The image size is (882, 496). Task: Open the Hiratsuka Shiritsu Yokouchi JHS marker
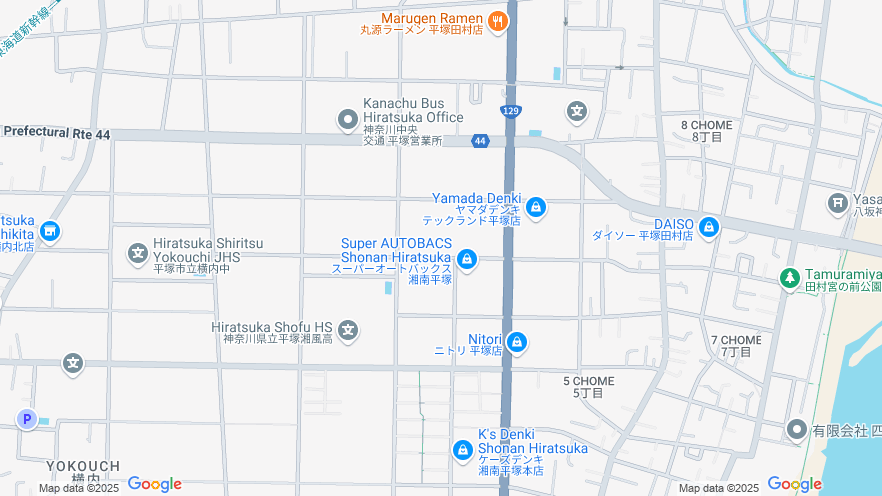pos(138,252)
